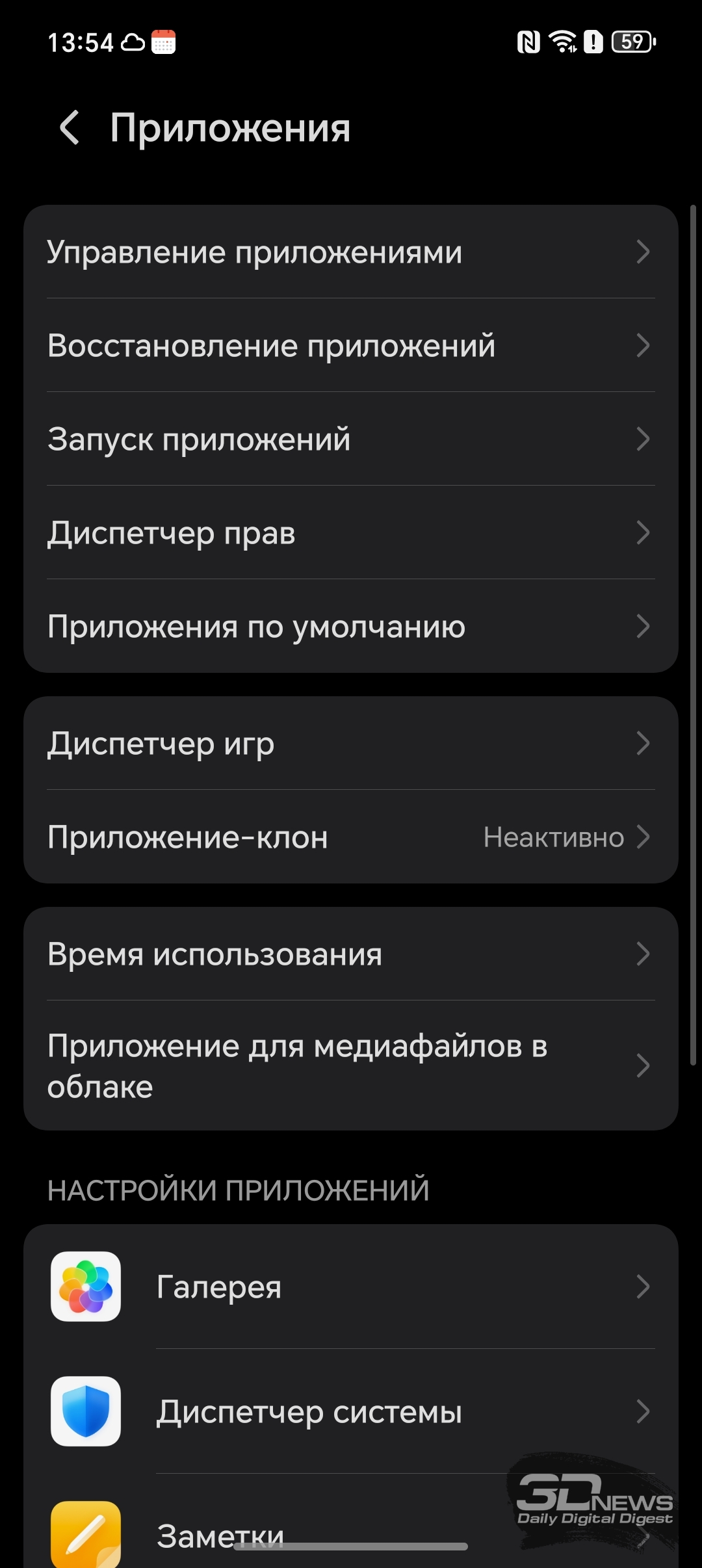Open Диспетчер прав
Screen dimensions: 702x1568
pos(351,532)
